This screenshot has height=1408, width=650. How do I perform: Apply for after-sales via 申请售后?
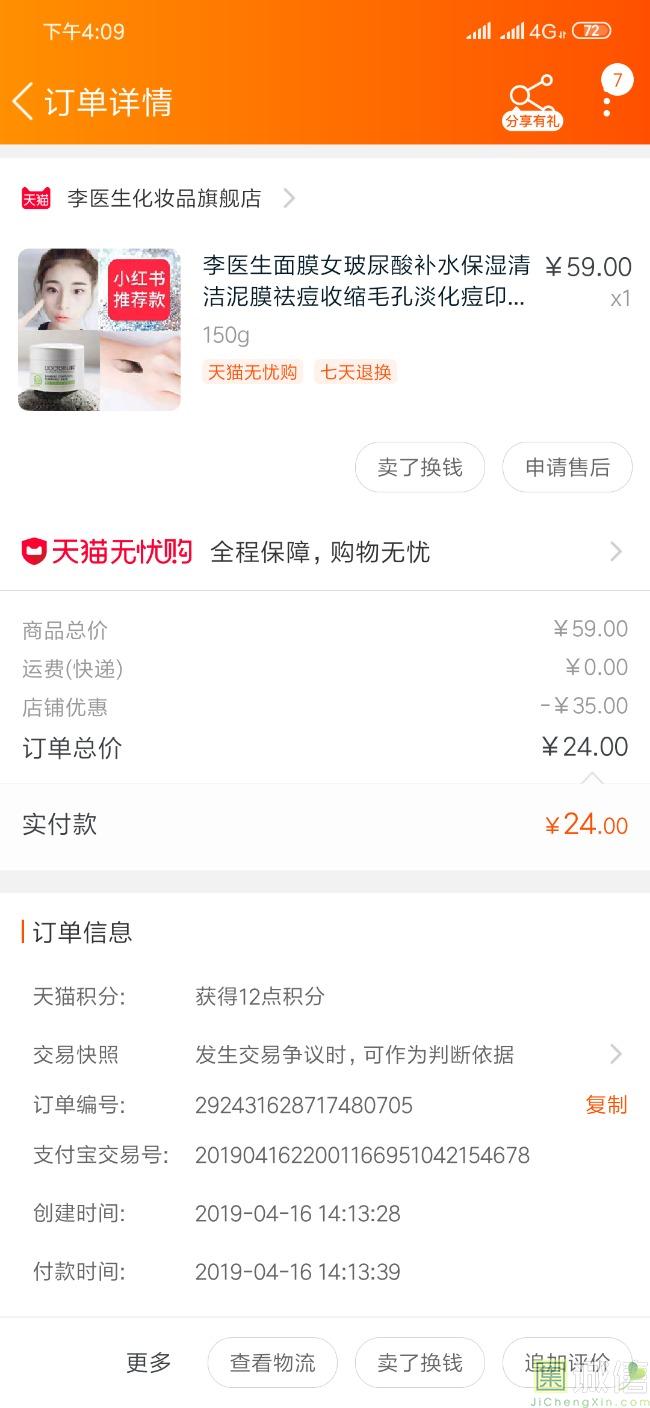(567, 468)
